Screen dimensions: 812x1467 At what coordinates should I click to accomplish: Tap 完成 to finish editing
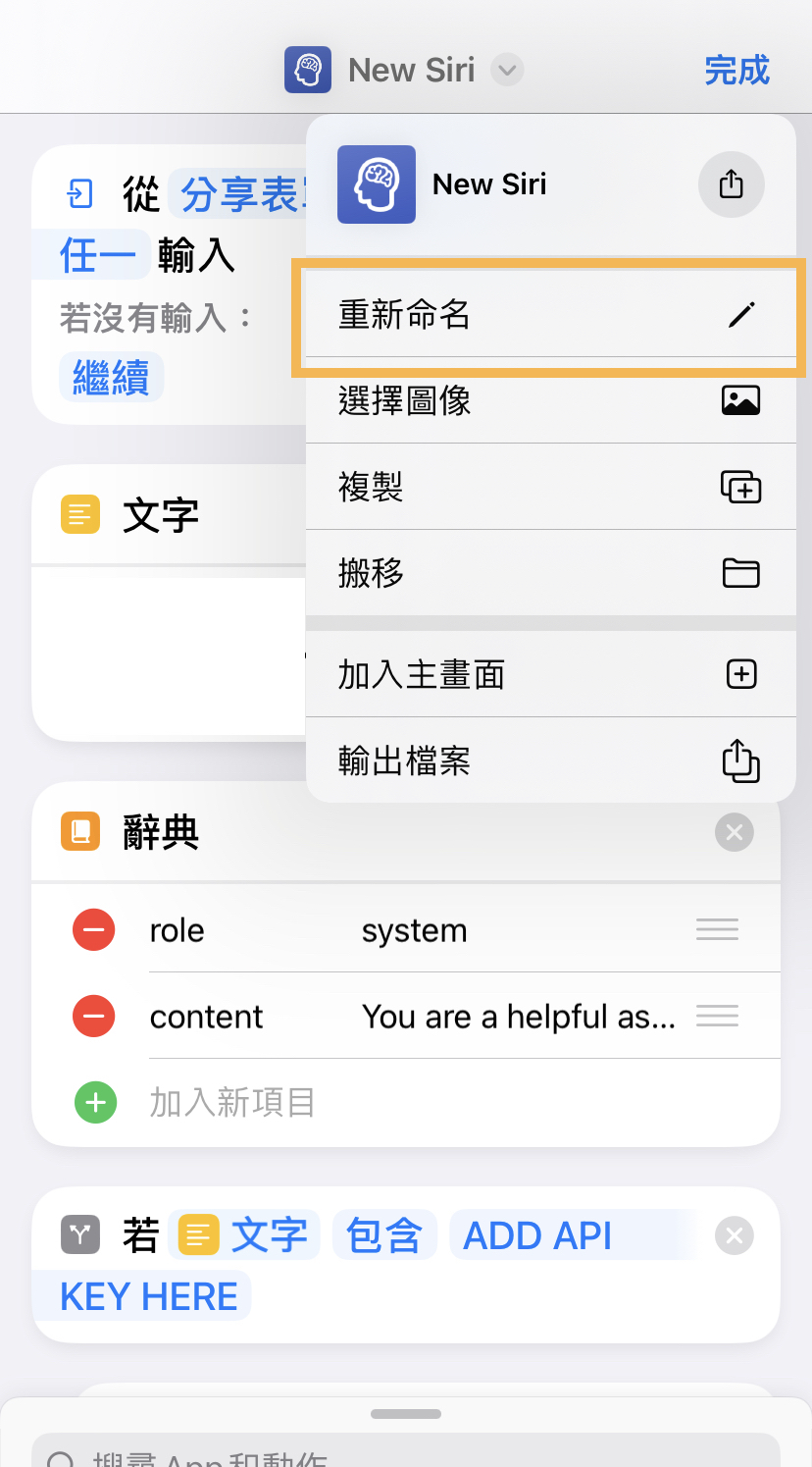[736, 71]
